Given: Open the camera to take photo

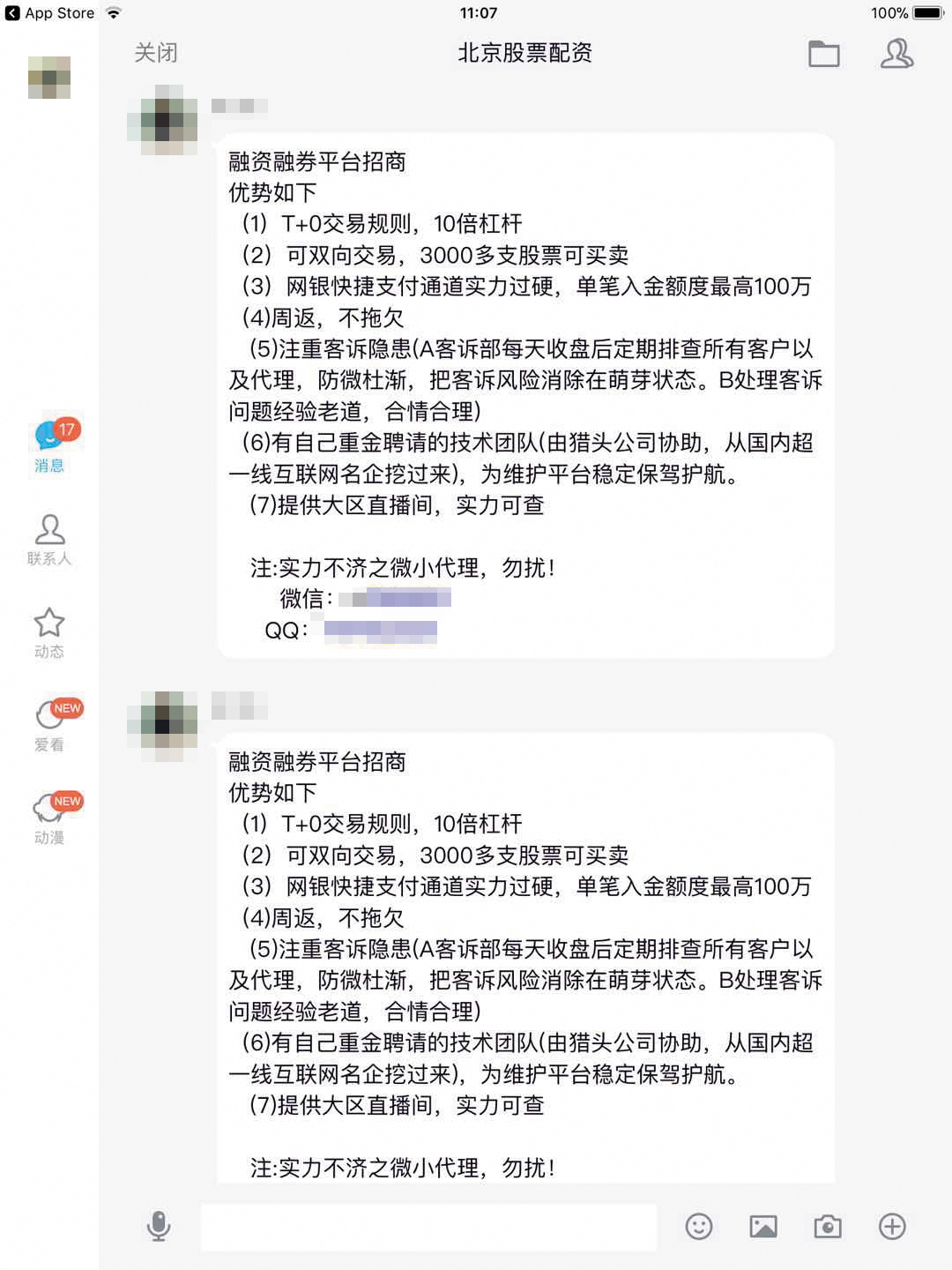Looking at the screenshot, I should coord(828,1227).
